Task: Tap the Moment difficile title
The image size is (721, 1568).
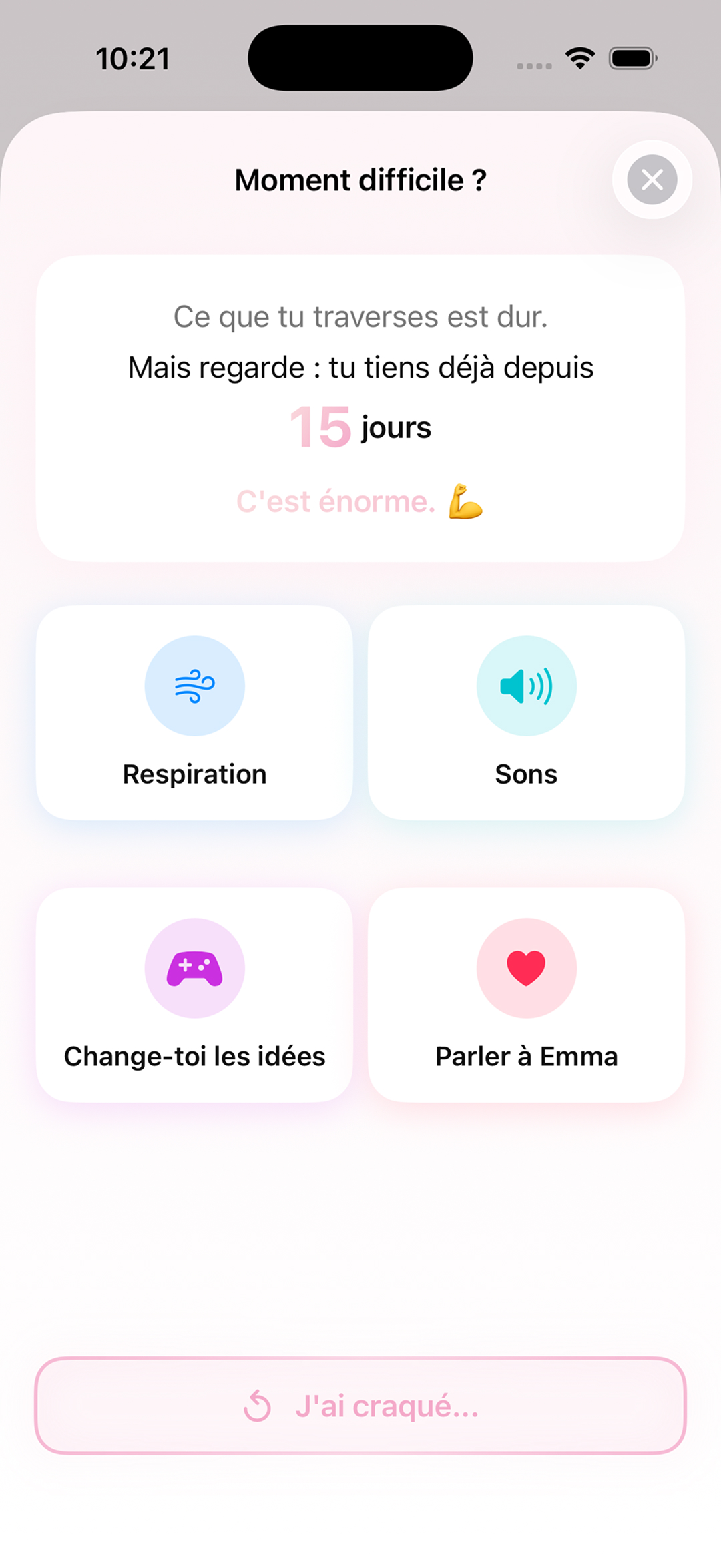Action: click(360, 179)
